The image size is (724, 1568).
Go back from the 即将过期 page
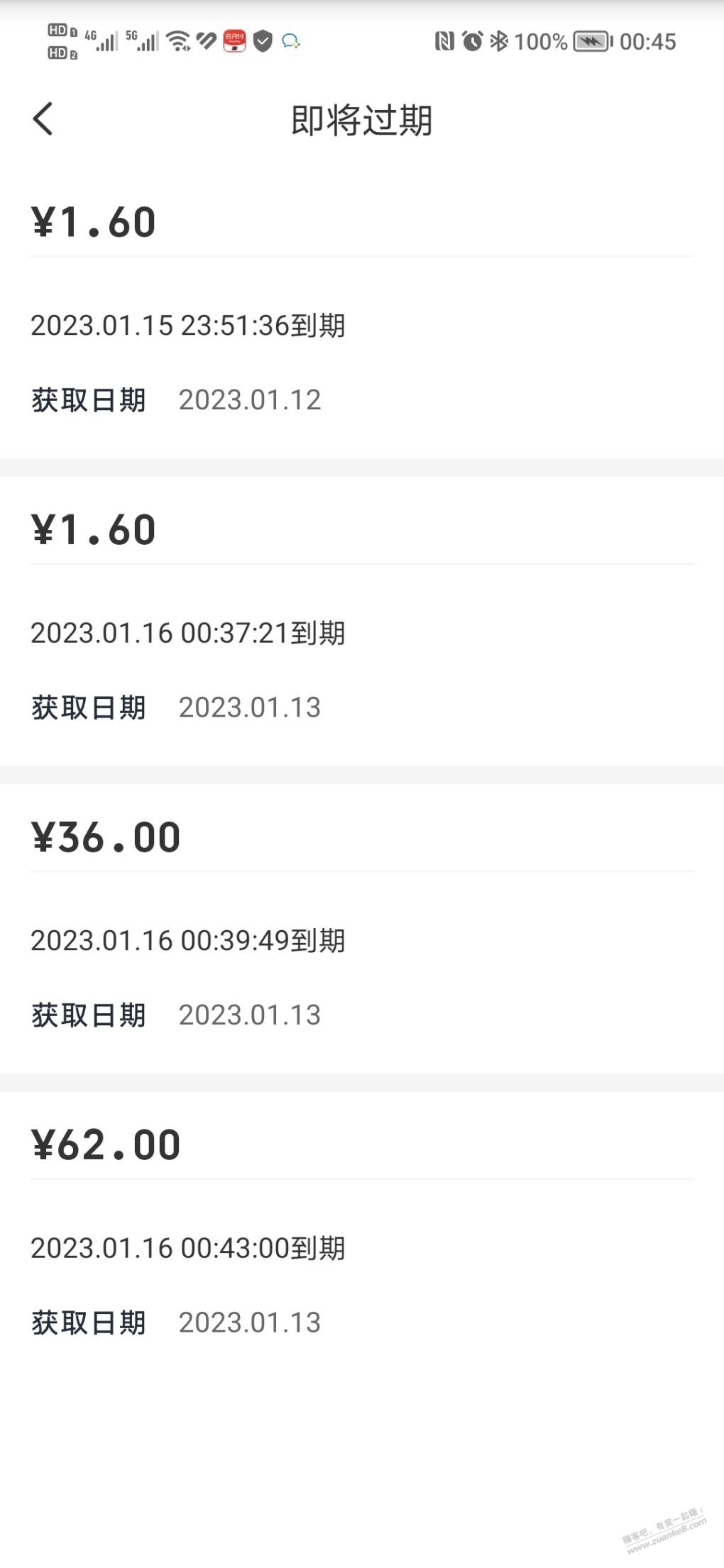[43, 119]
